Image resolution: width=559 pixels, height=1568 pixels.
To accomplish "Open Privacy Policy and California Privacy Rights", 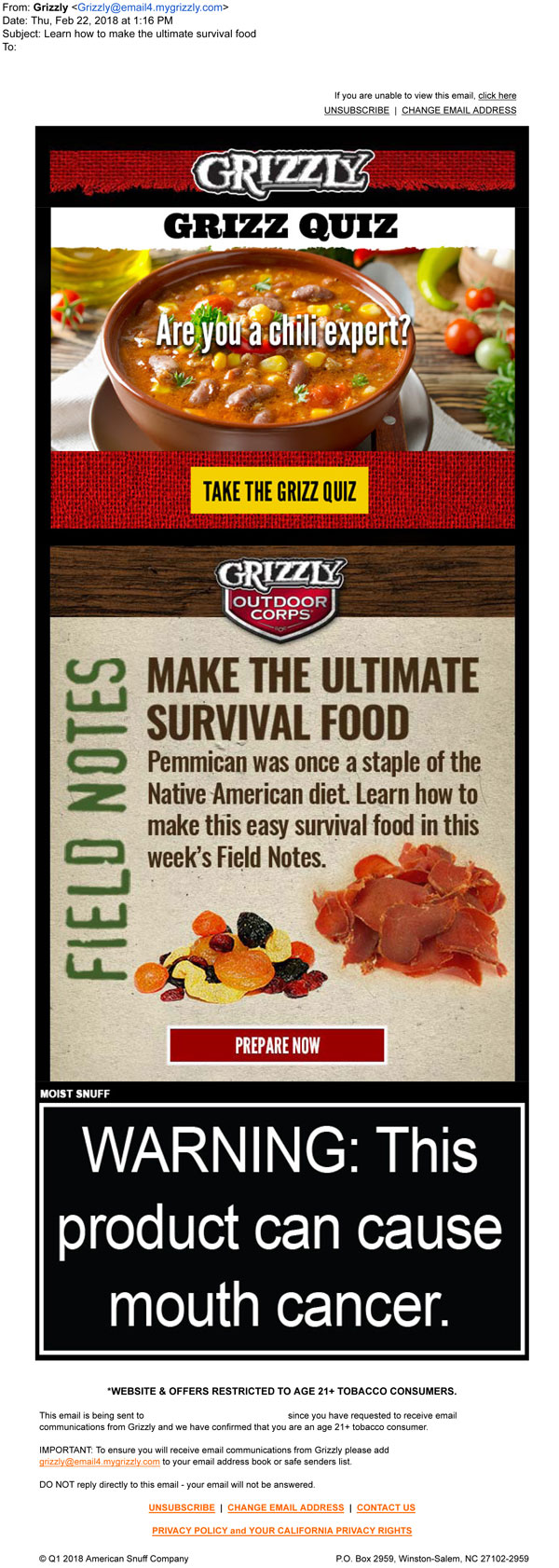I will click(281, 1531).
